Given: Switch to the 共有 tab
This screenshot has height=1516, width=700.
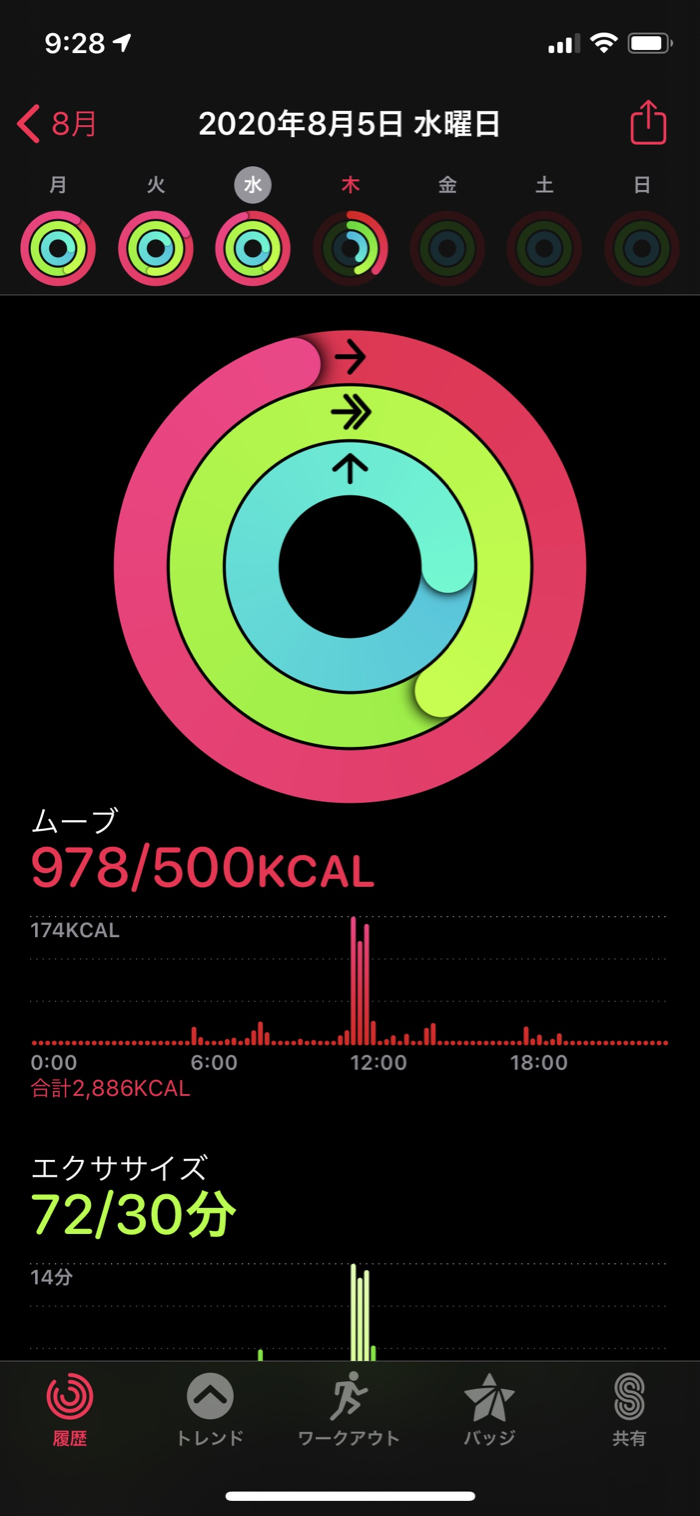Looking at the screenshot, I should coord(629,1410).
